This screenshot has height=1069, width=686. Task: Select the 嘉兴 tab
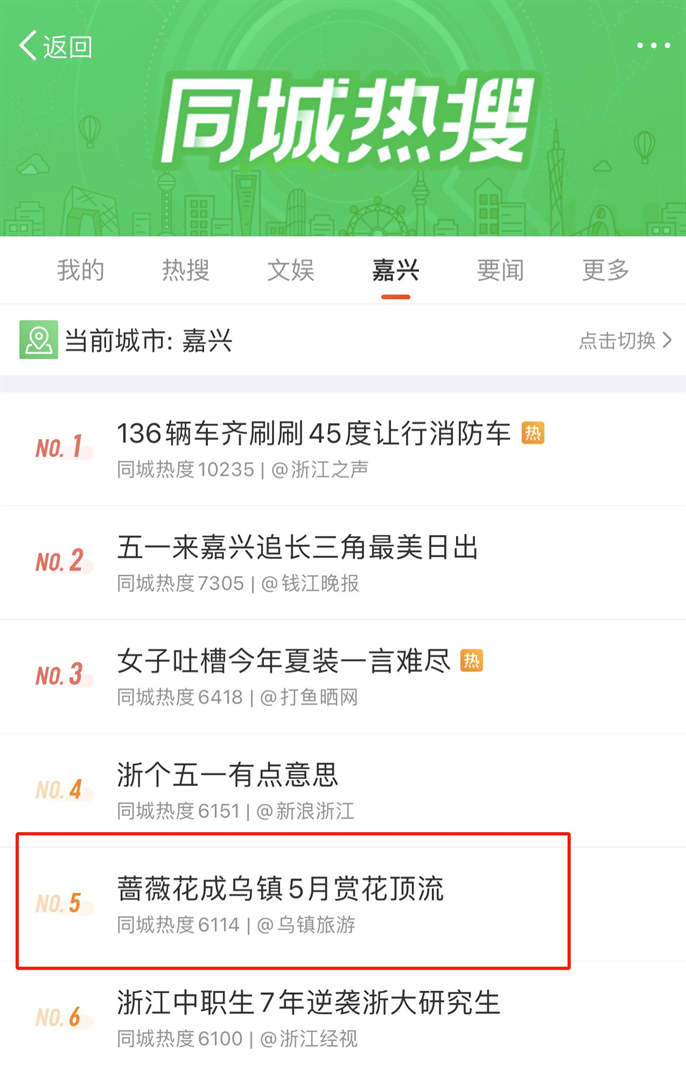(395, 269)
